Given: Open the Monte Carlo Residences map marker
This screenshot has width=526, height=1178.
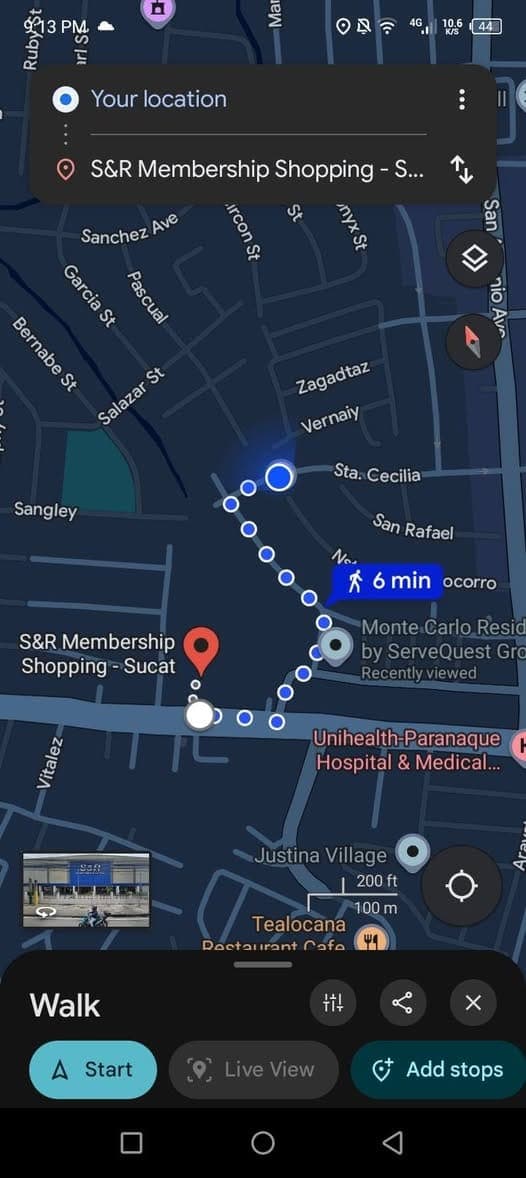Looking at the screenshot, I should tap(335, 645).
